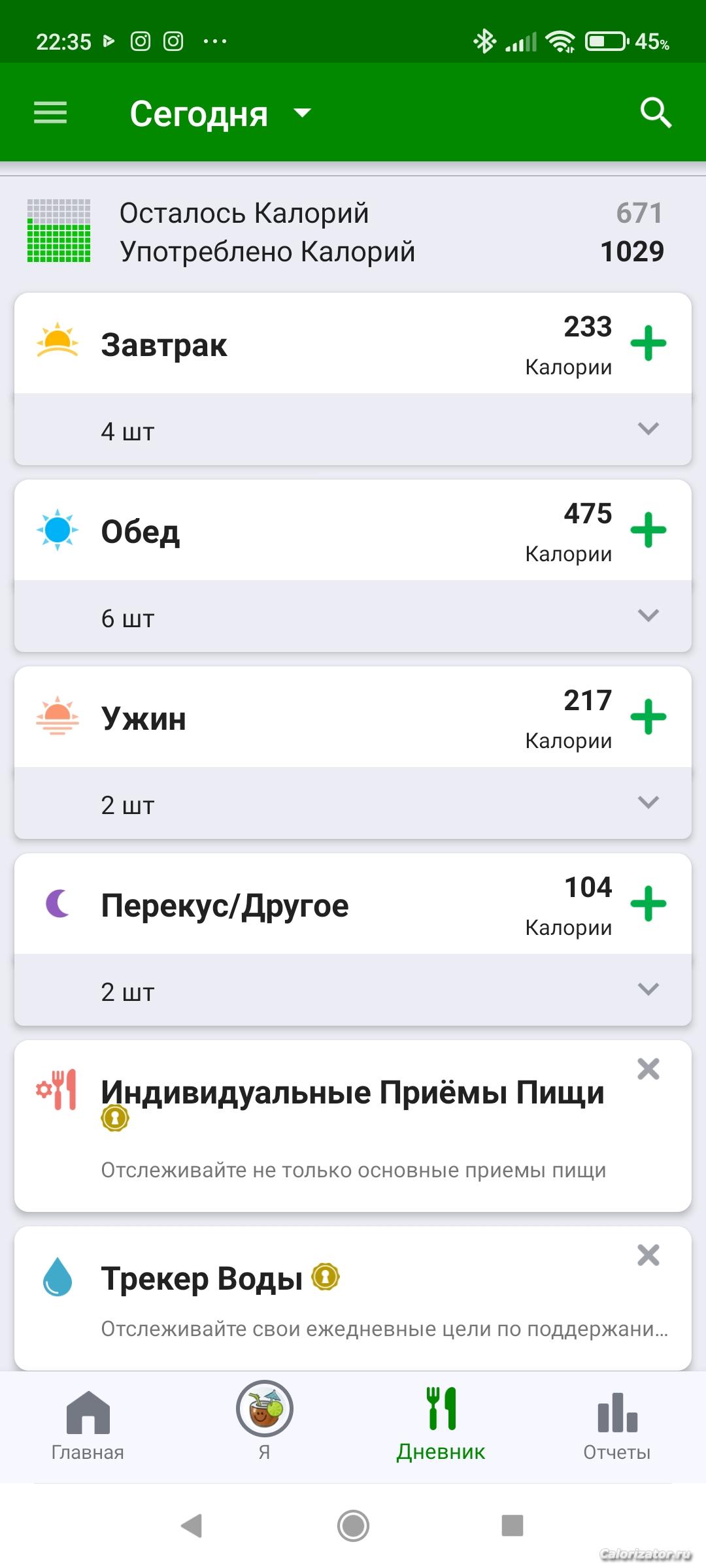
Task: Add food to Ужин
Action: point(648,717)
